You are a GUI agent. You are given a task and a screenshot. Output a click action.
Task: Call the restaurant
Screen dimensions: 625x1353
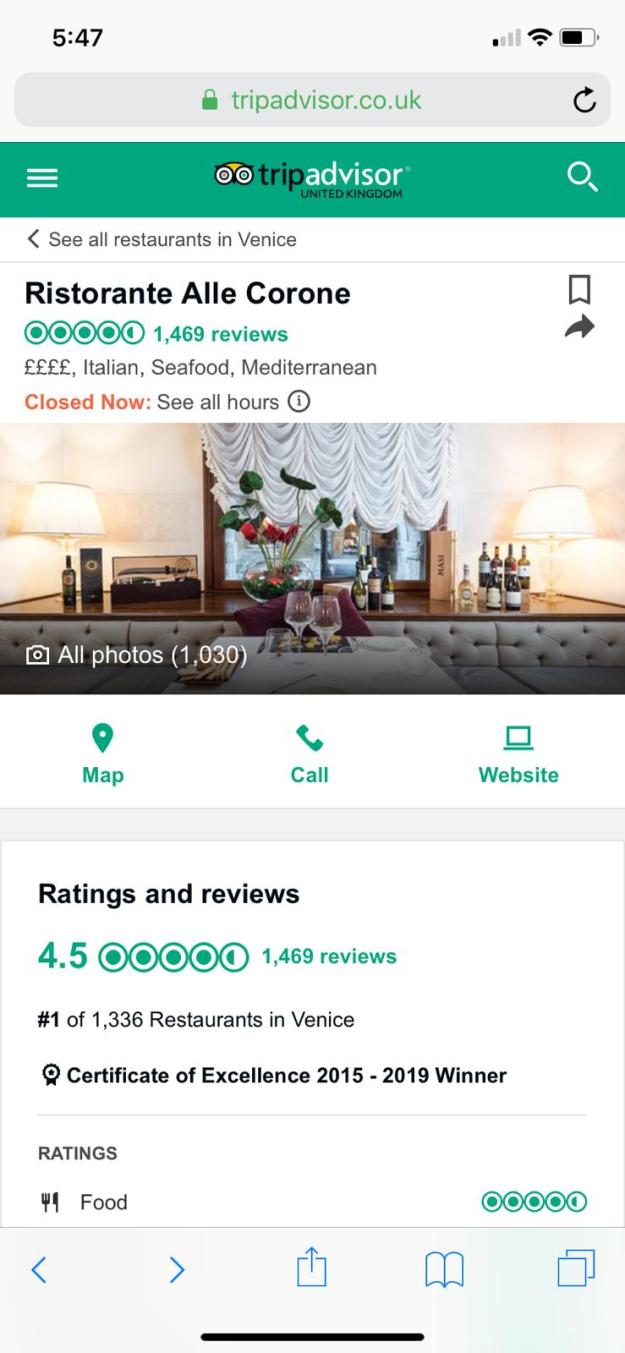point(309,755)
